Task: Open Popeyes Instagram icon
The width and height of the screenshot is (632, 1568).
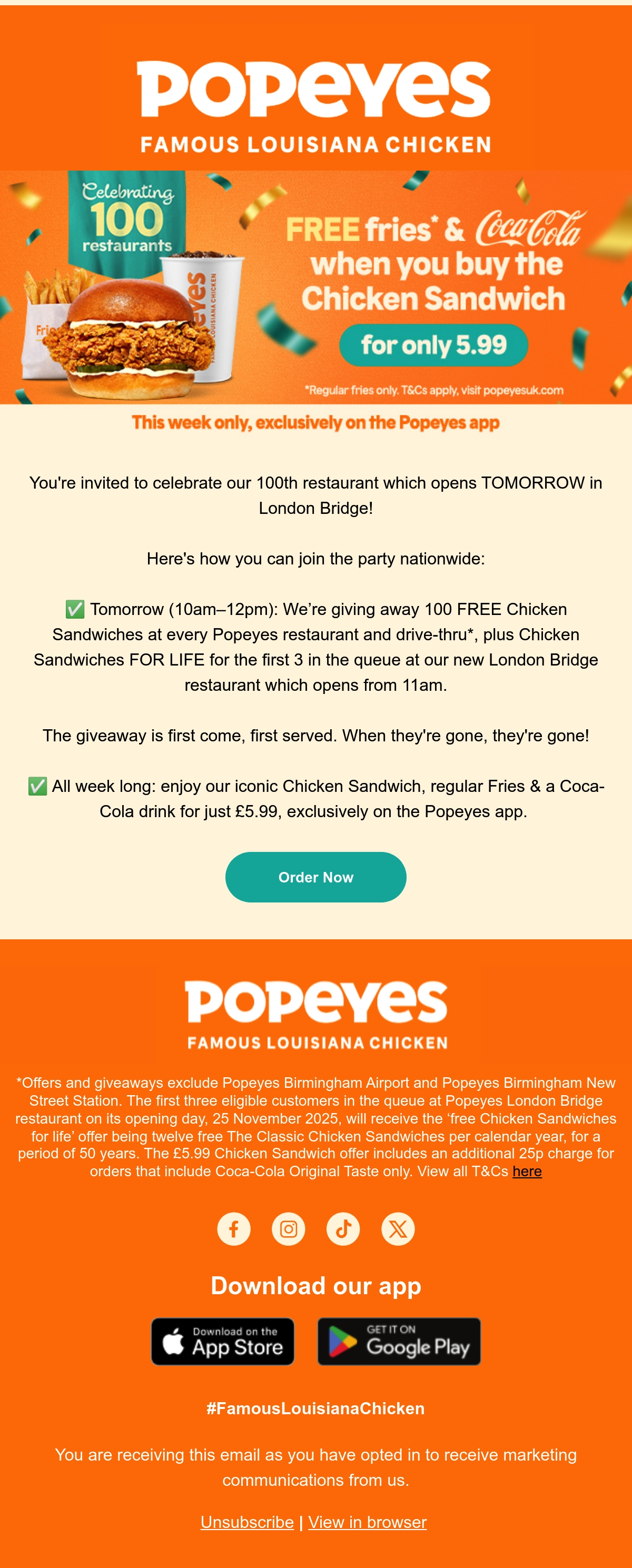Action: 289,1229
